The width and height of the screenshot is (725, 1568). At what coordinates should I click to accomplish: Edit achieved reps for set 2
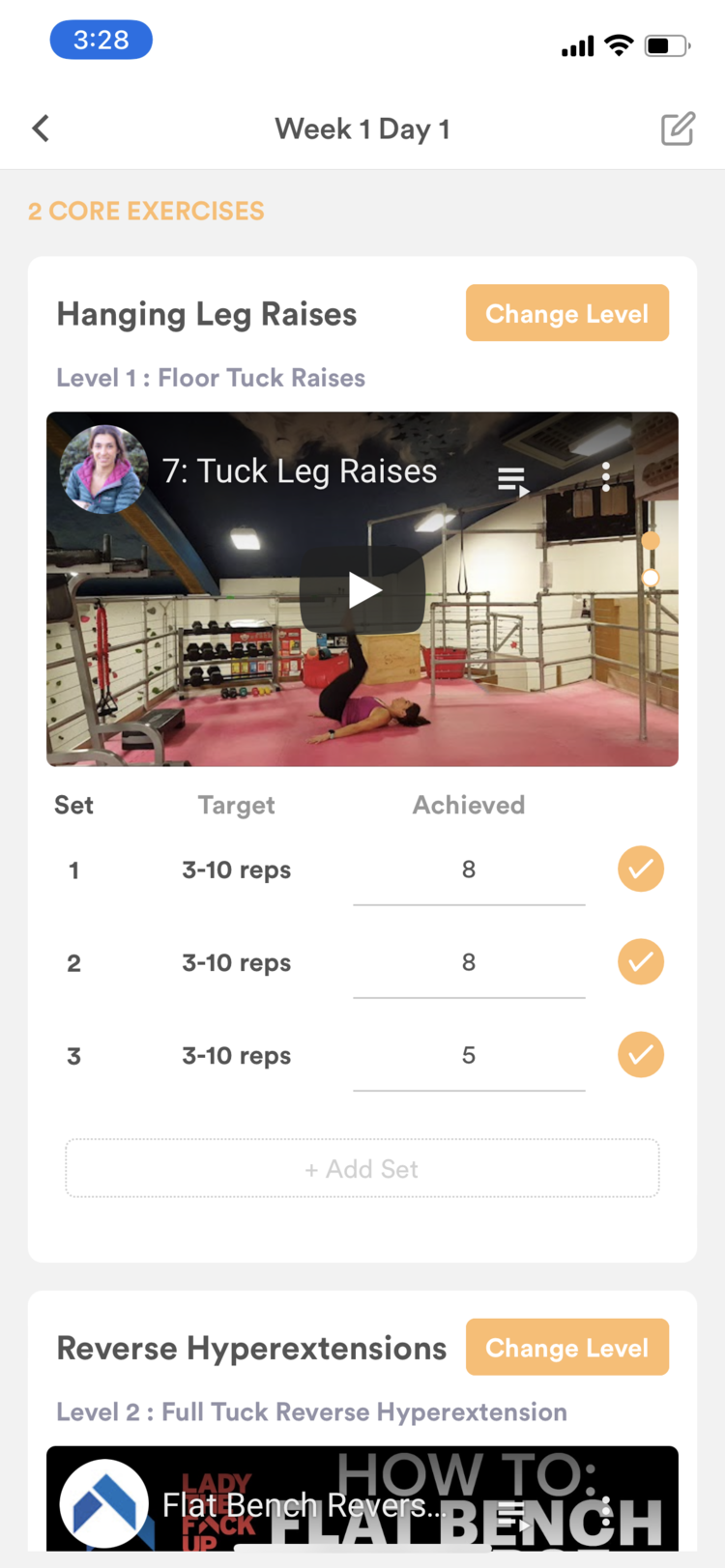coord(469,963)
